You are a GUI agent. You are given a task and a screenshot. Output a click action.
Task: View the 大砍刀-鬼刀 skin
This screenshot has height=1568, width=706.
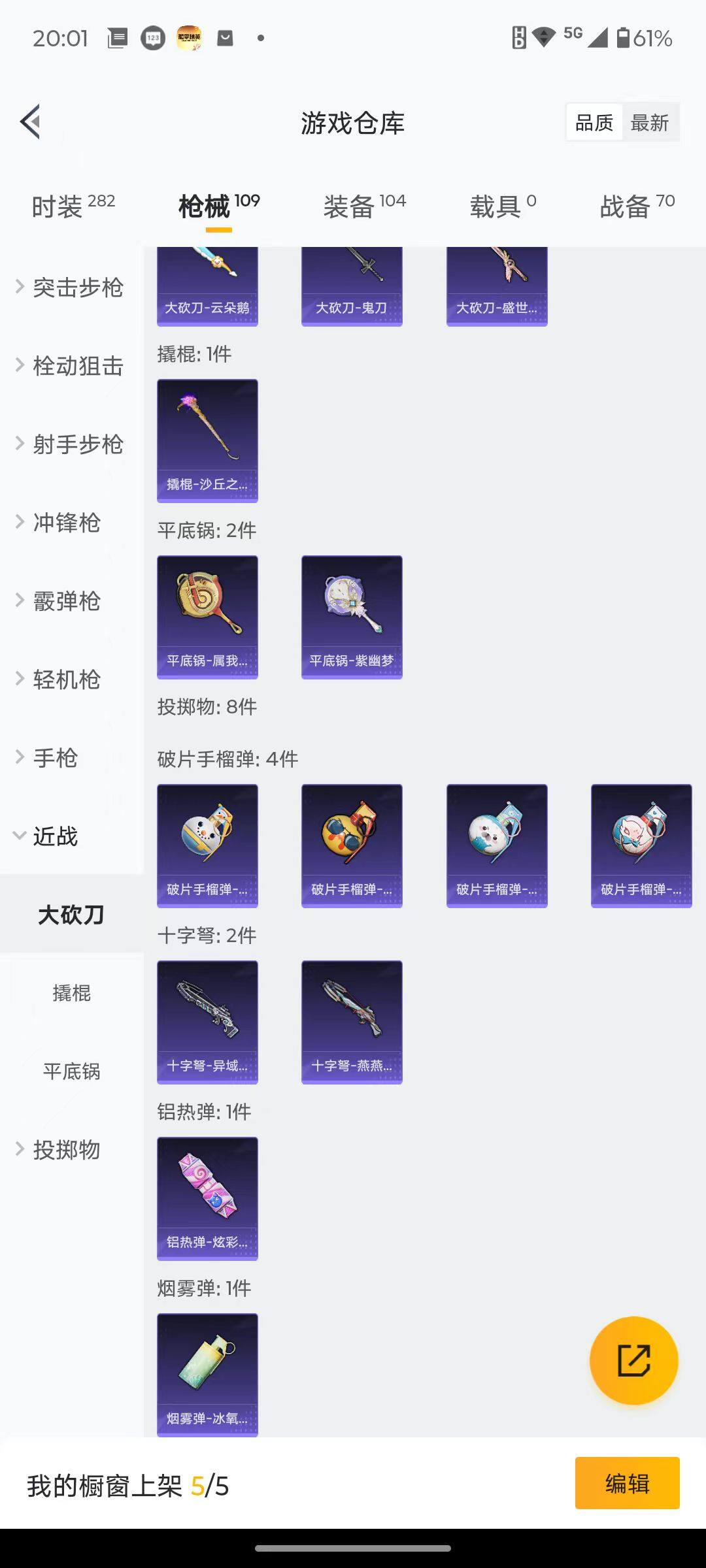point(352,286)
